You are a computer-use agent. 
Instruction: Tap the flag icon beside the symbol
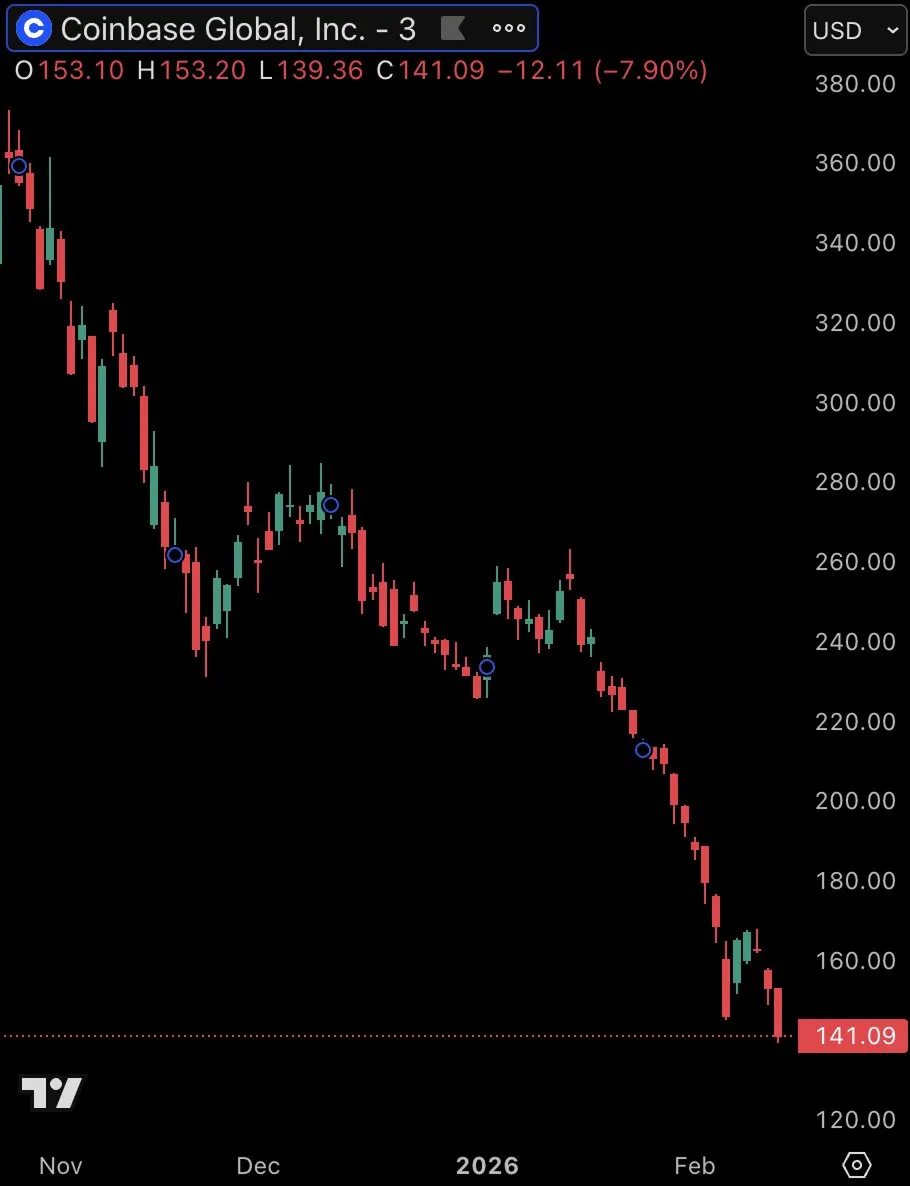453,29
